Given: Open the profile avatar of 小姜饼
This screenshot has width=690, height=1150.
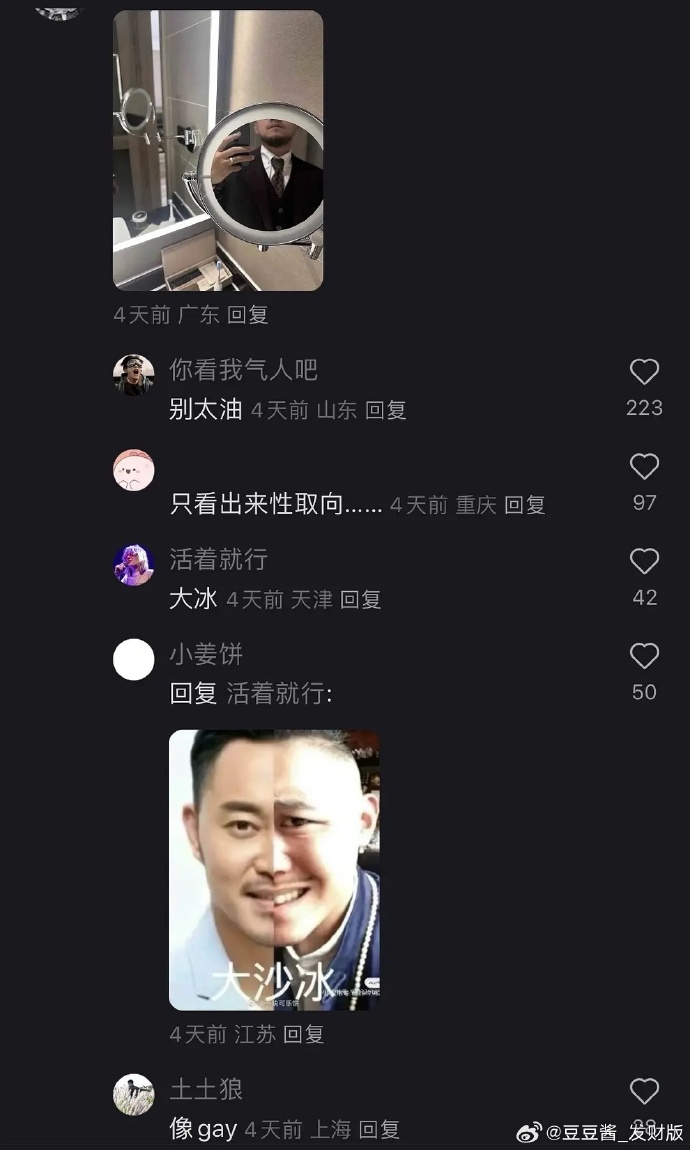Looking at the screenshot, I should point(134,660).
